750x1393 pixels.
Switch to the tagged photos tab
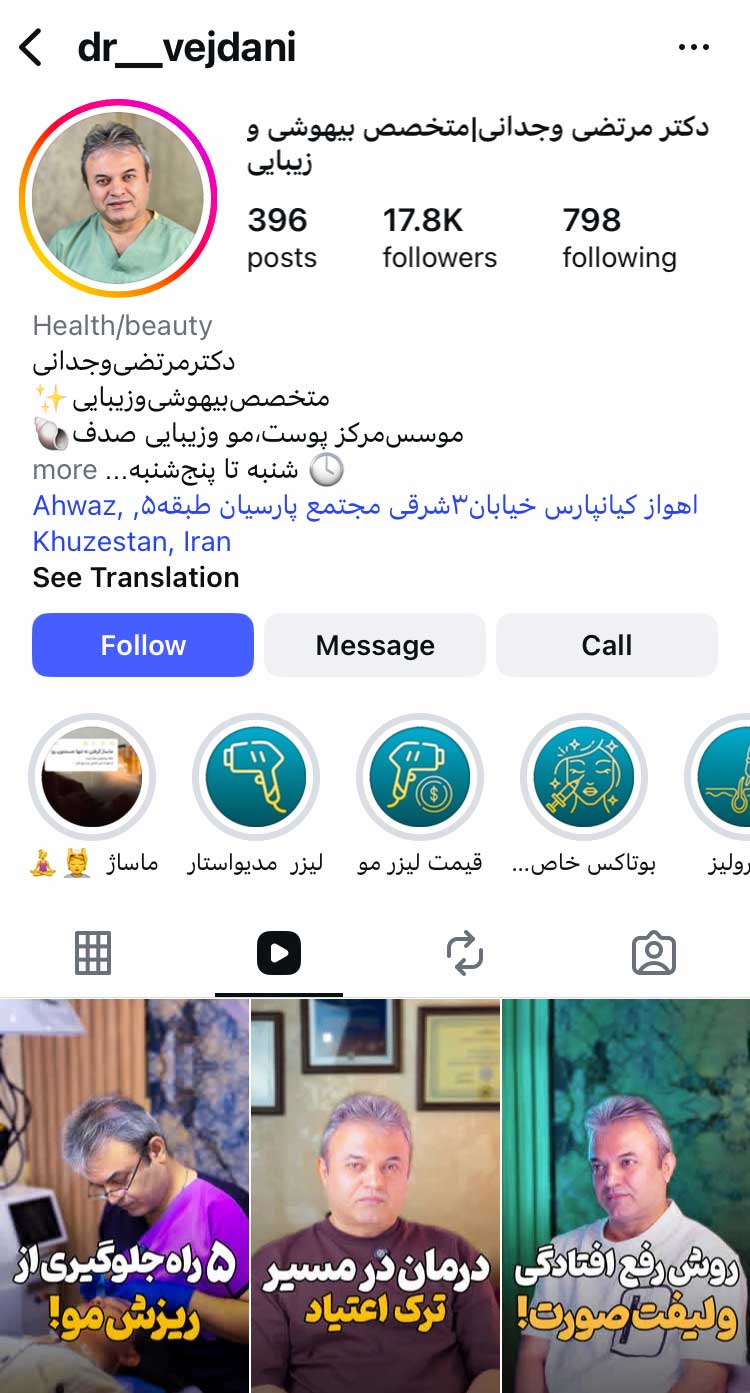654,953
